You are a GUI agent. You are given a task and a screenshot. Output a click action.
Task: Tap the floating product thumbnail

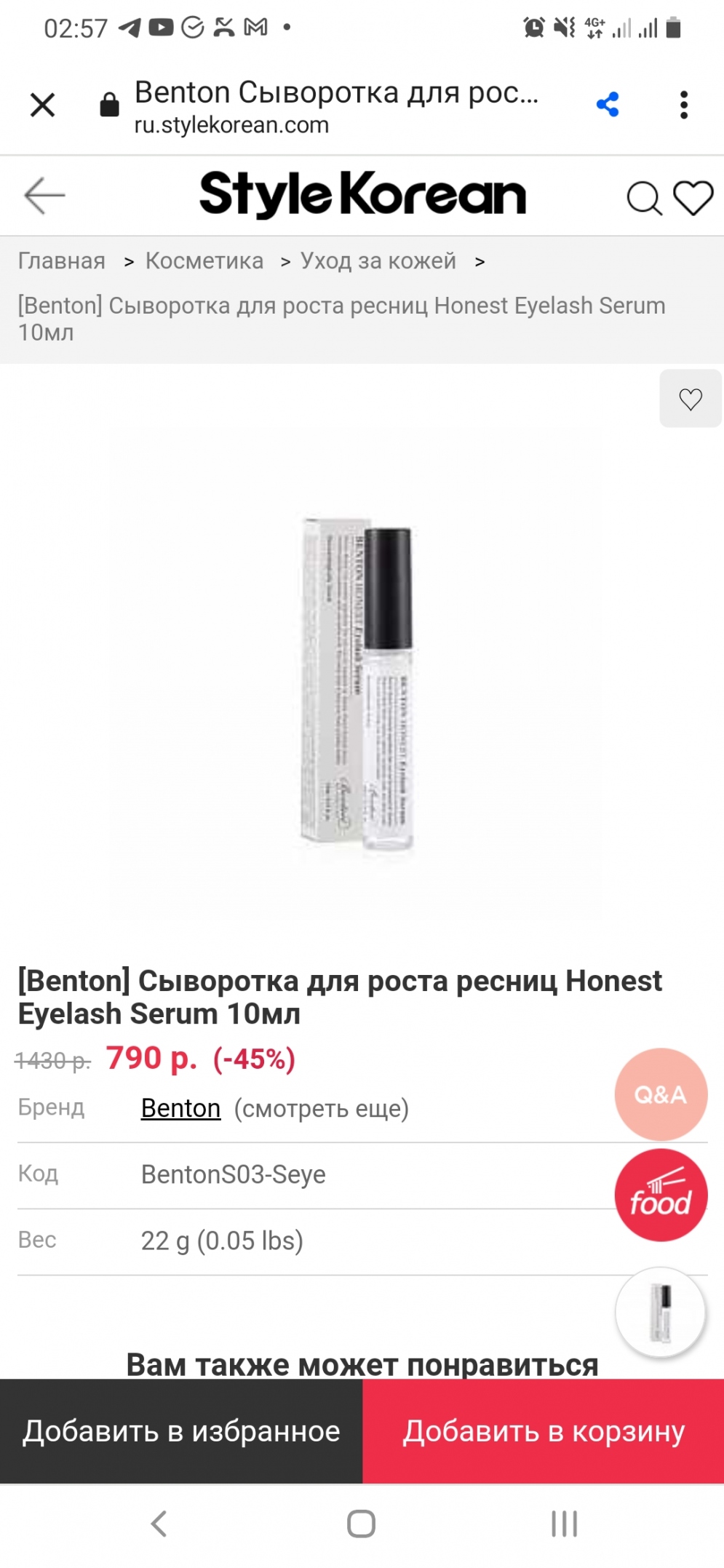660,1313
